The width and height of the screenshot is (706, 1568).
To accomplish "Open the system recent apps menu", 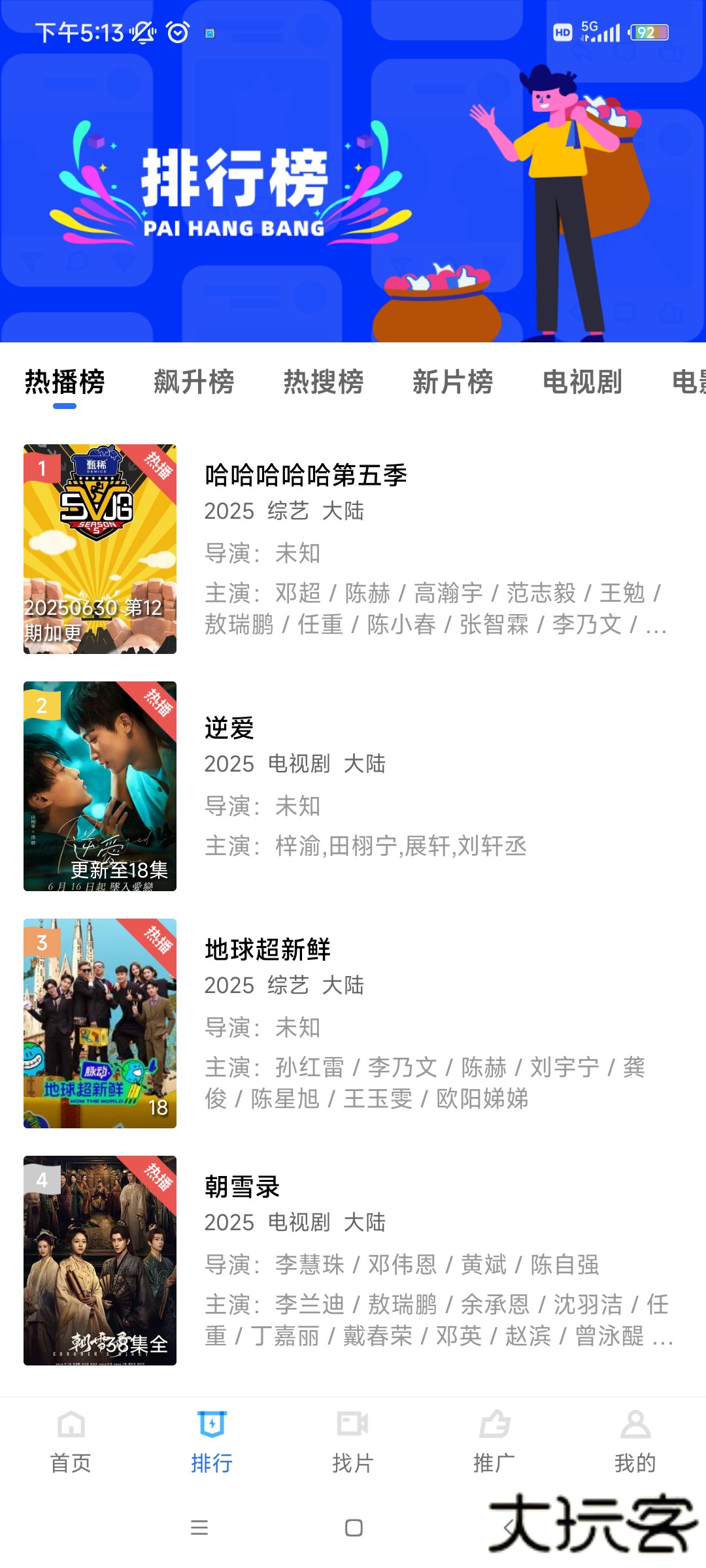I will [199, 1528].
